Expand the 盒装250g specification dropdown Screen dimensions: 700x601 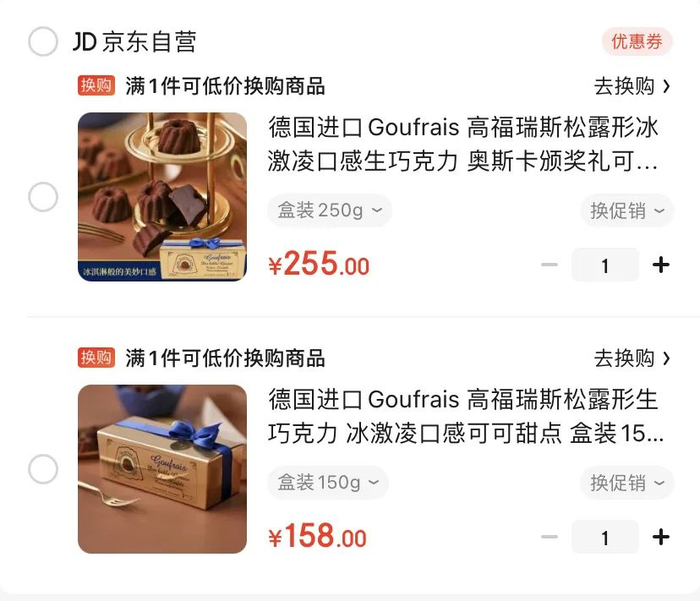pos(329,210)
